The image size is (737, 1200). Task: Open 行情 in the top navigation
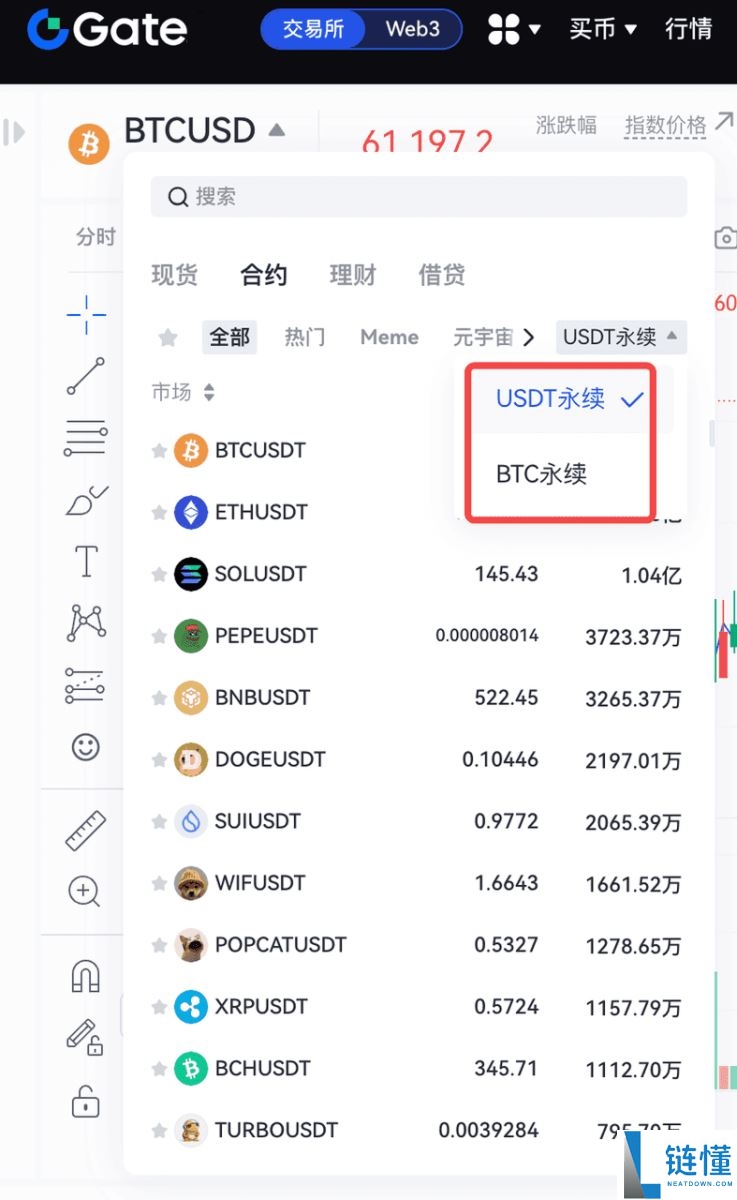click(688, 29)
